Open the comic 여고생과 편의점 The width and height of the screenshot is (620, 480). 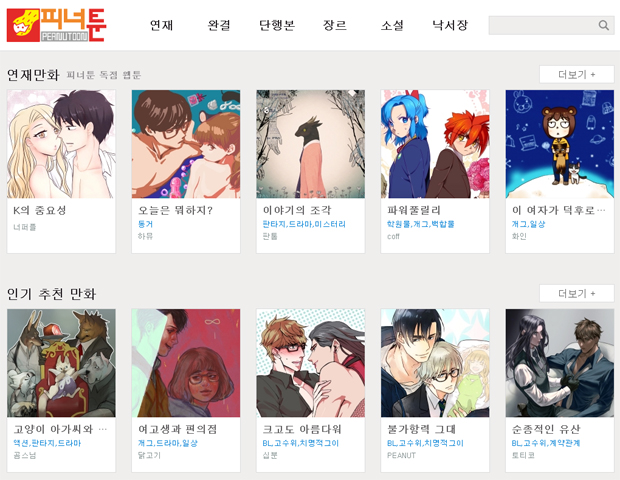(x=185, y=363)
